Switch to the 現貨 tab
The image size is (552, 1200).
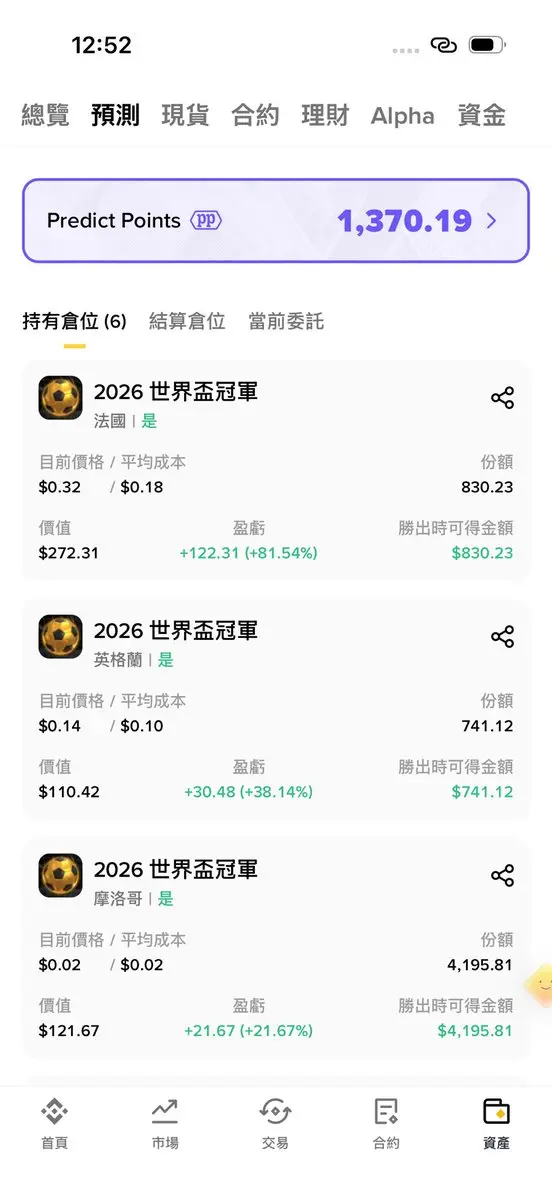click(185, 116)
